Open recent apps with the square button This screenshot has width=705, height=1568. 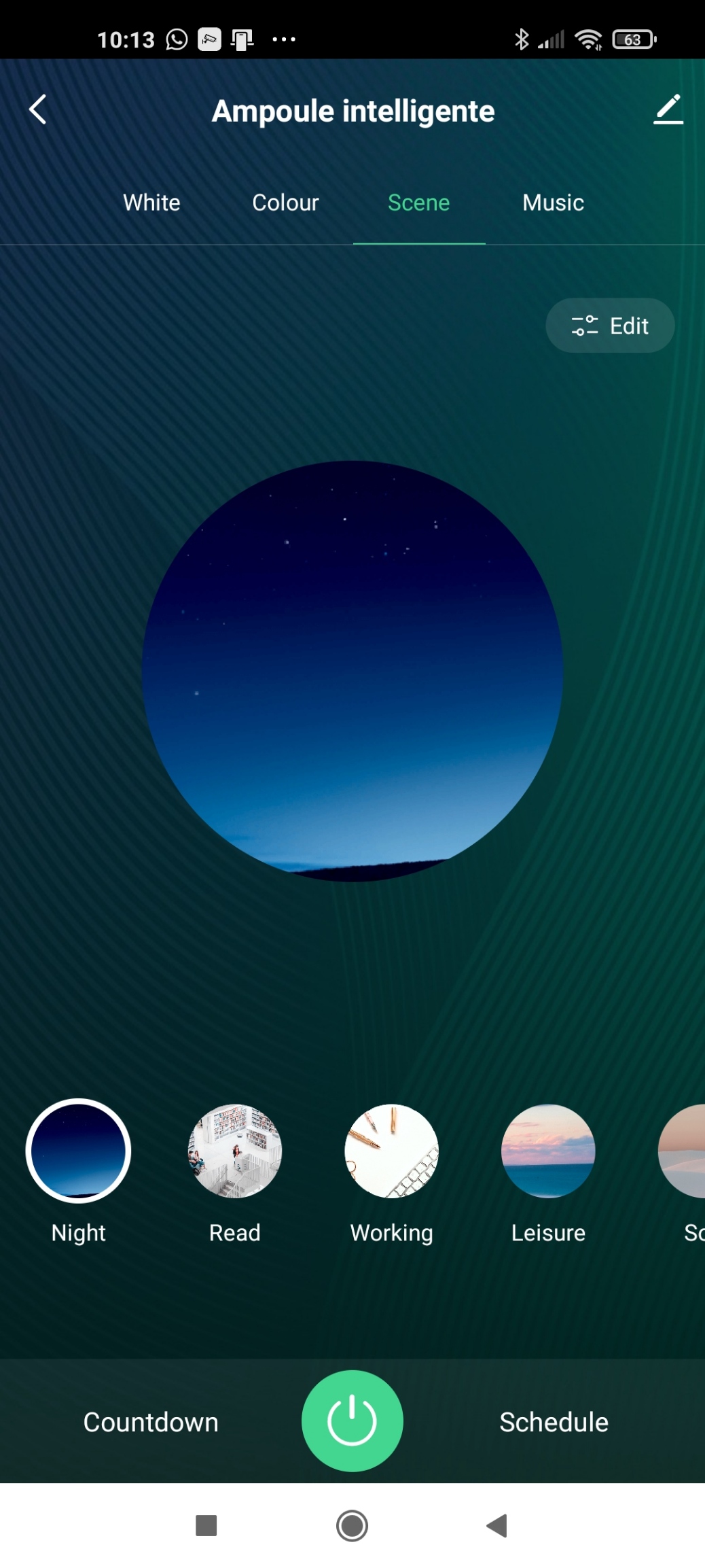point(206,1526)
